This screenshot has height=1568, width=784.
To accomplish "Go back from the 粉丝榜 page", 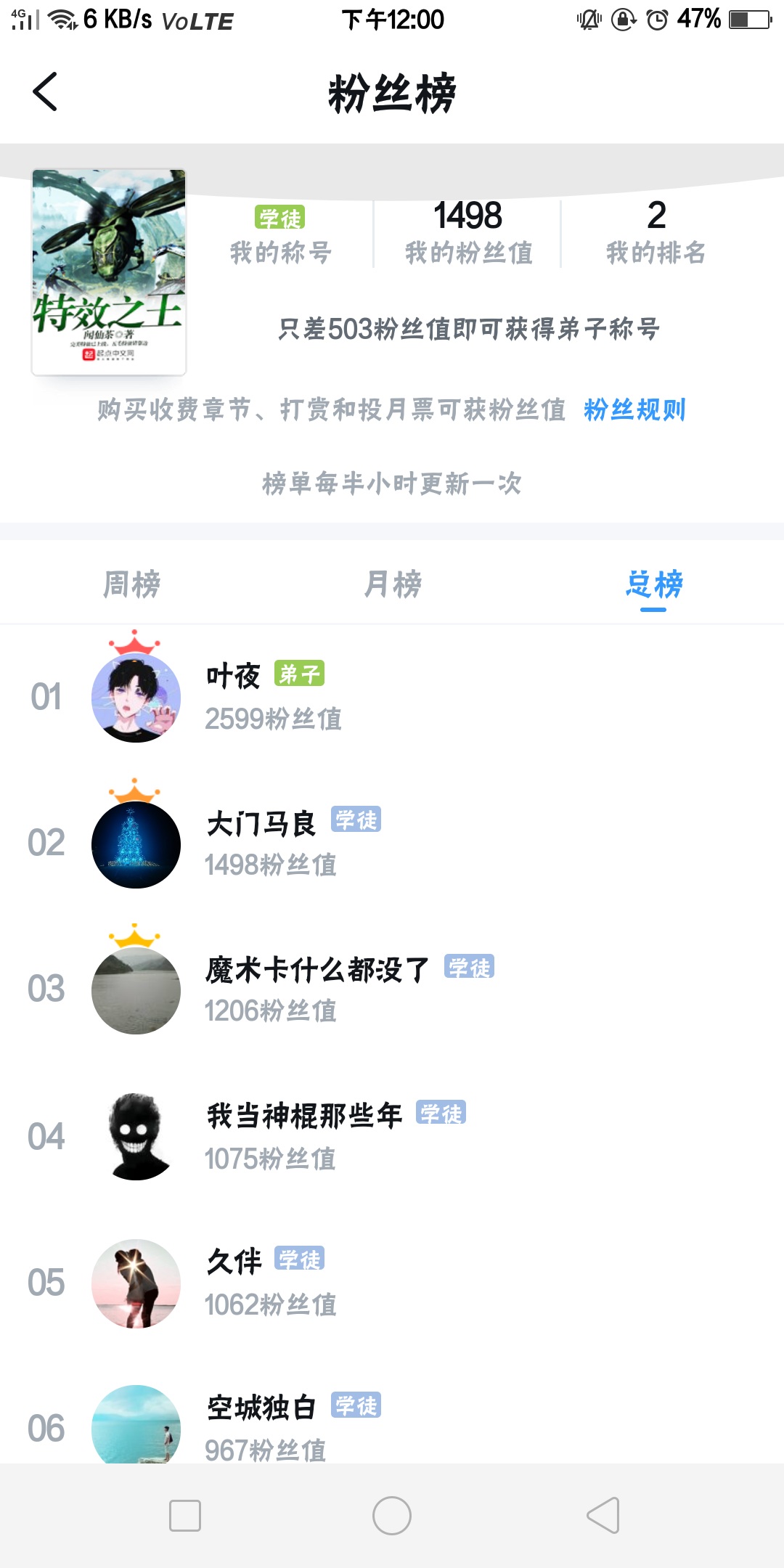I will (x=45, y=92).
